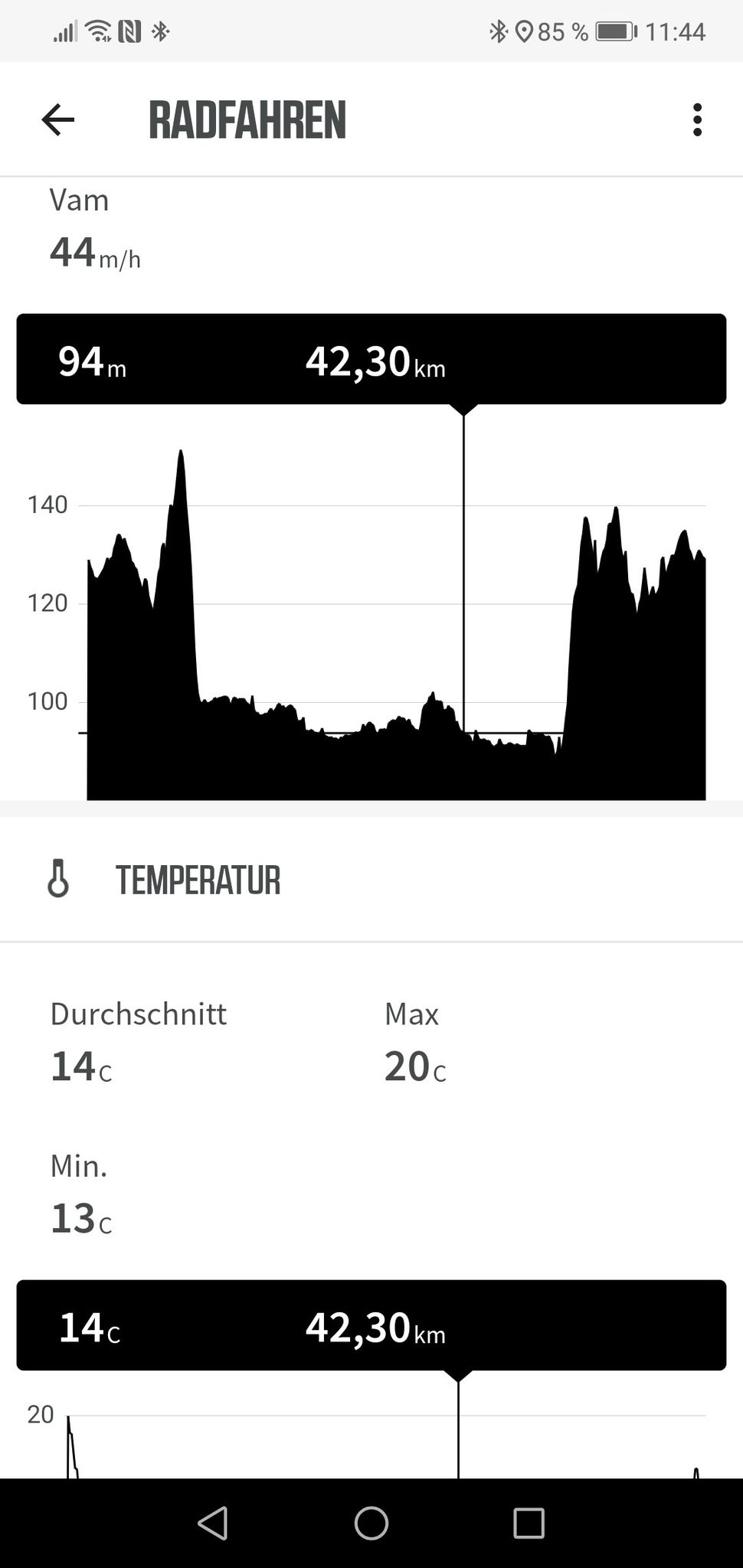Go back from the Radfahren screen
Screen dimensions: 743x1568
click(x=57, y=120)
